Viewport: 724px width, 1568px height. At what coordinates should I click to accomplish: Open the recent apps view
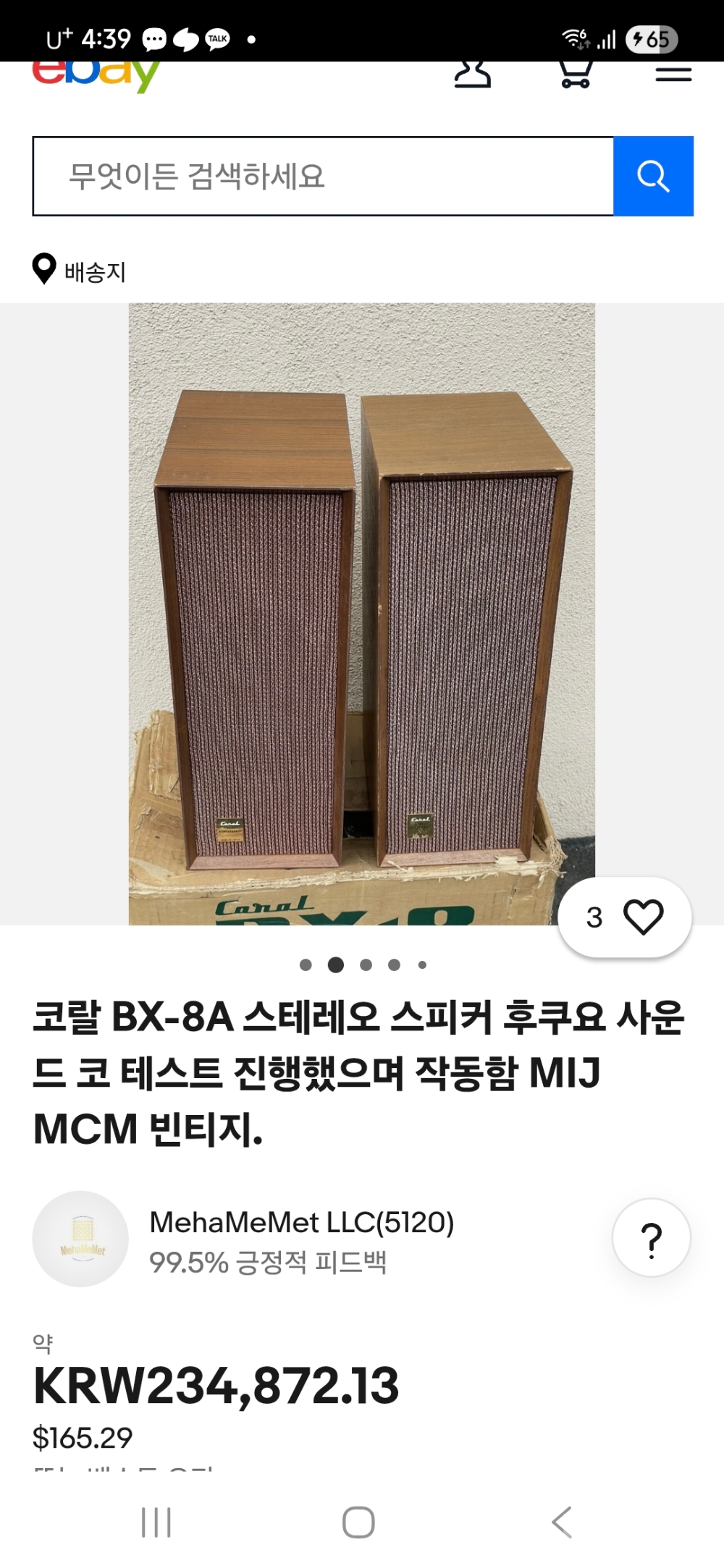[156, 1522]
